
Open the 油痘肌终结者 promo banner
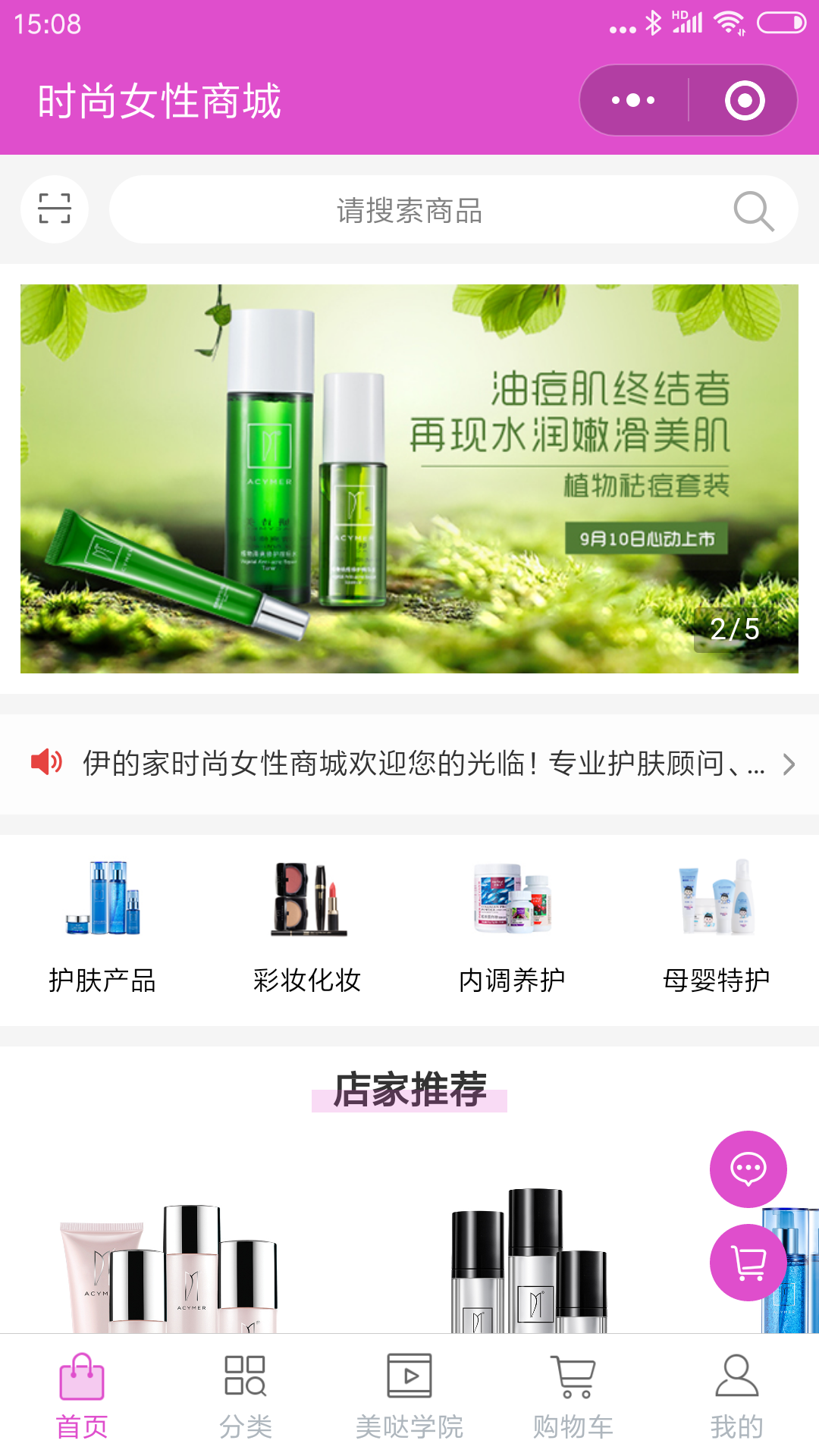tap(409, 479)
